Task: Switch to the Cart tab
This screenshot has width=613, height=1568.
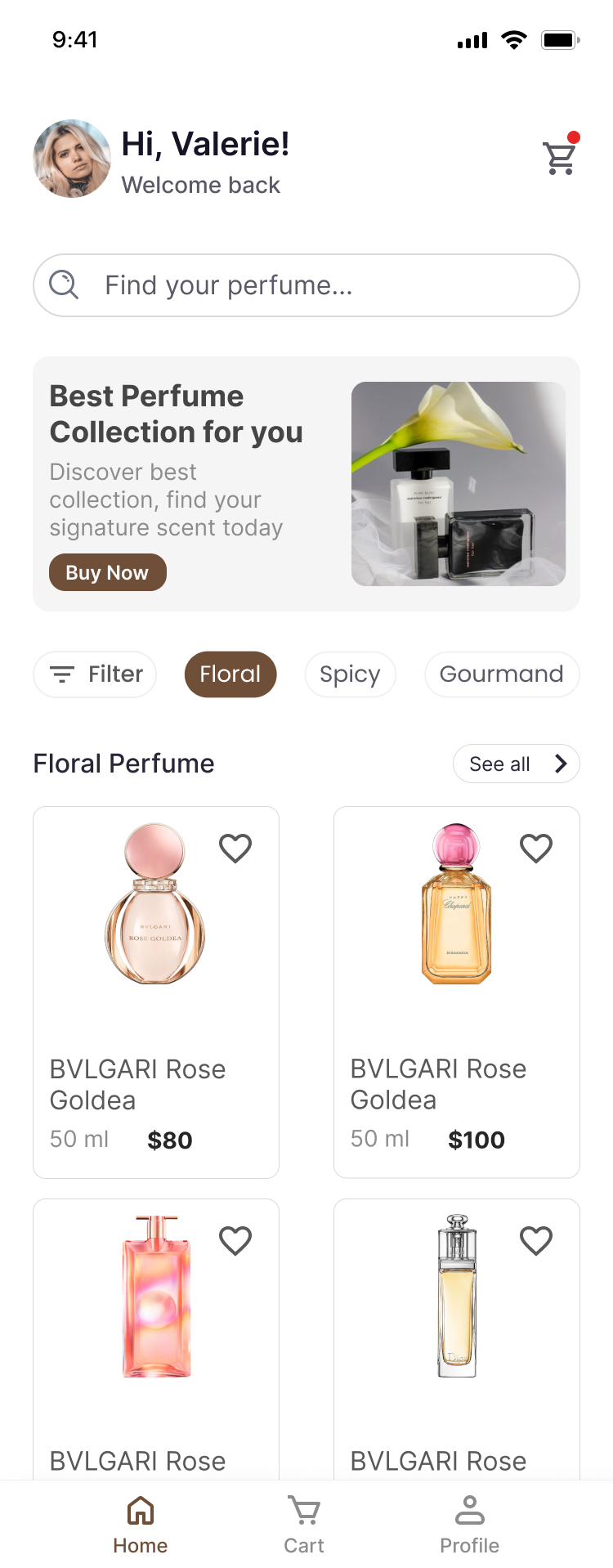Action: (x=304, y=1524)
